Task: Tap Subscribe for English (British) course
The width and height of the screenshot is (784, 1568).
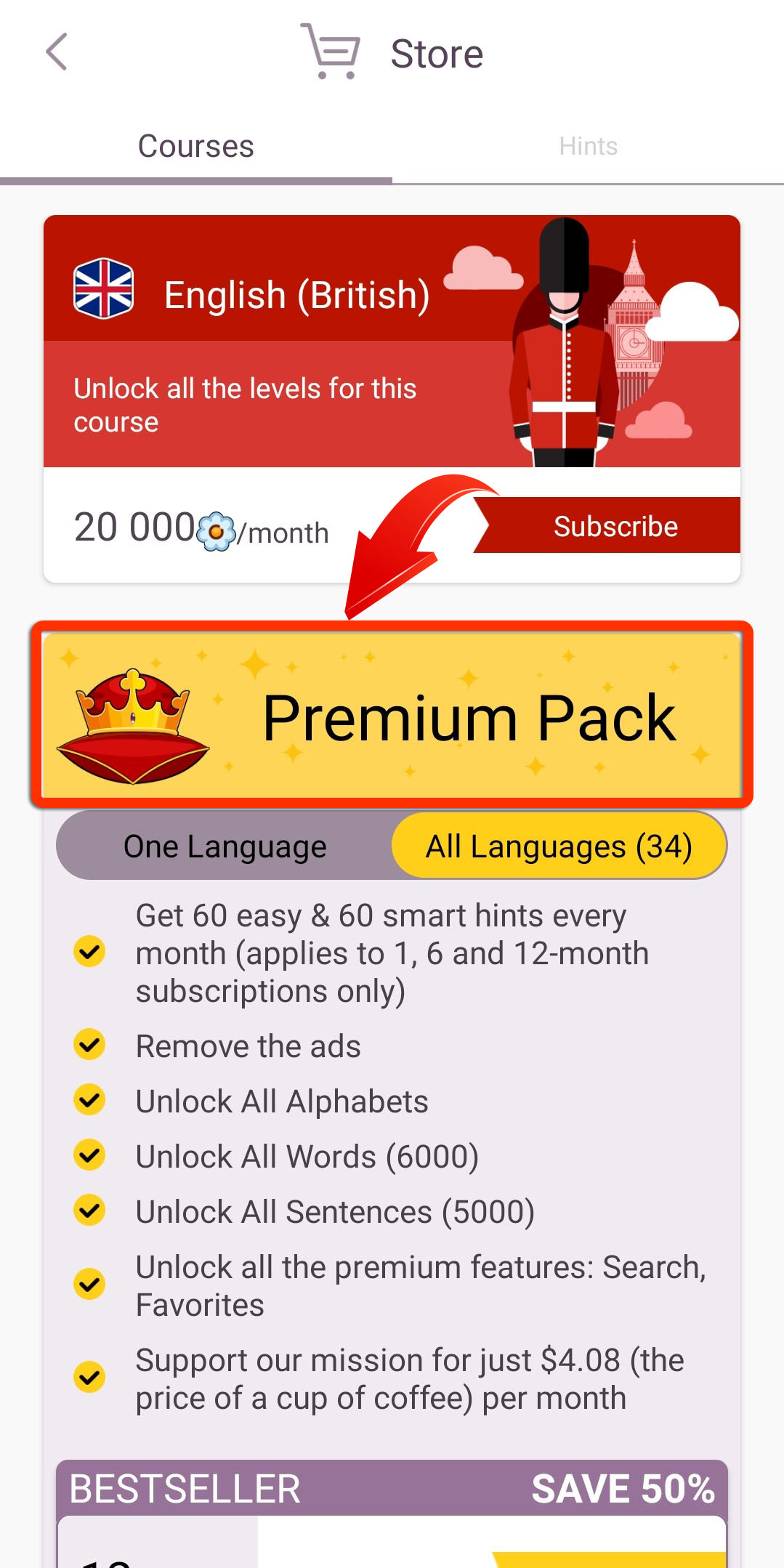Action: (x=615, y=525)
